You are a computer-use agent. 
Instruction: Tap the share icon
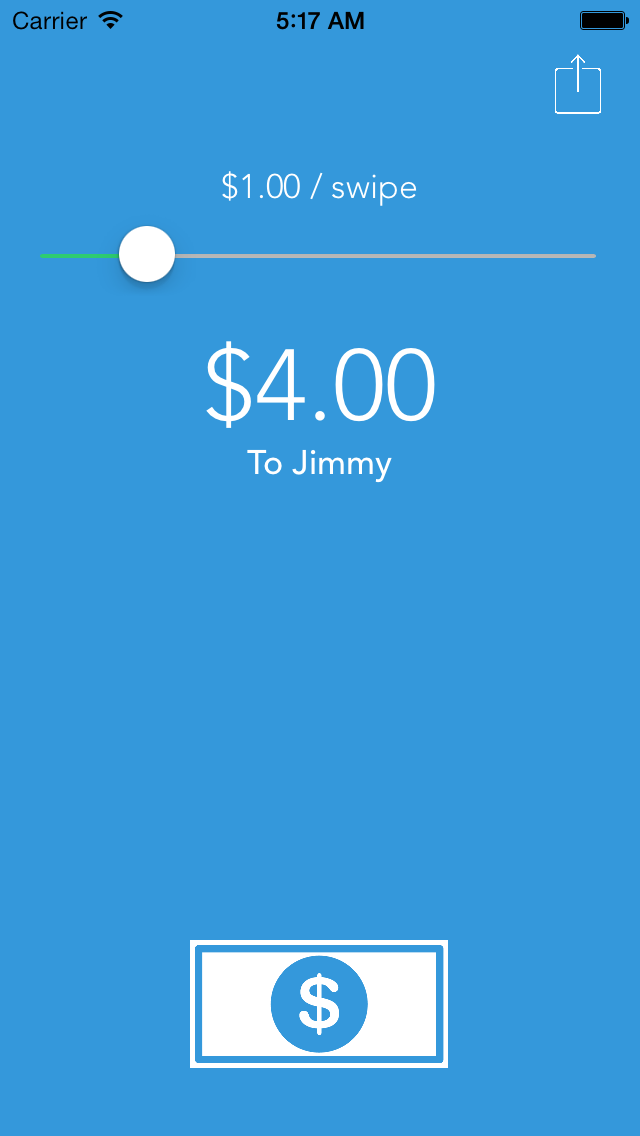click(x=578, y=86)
